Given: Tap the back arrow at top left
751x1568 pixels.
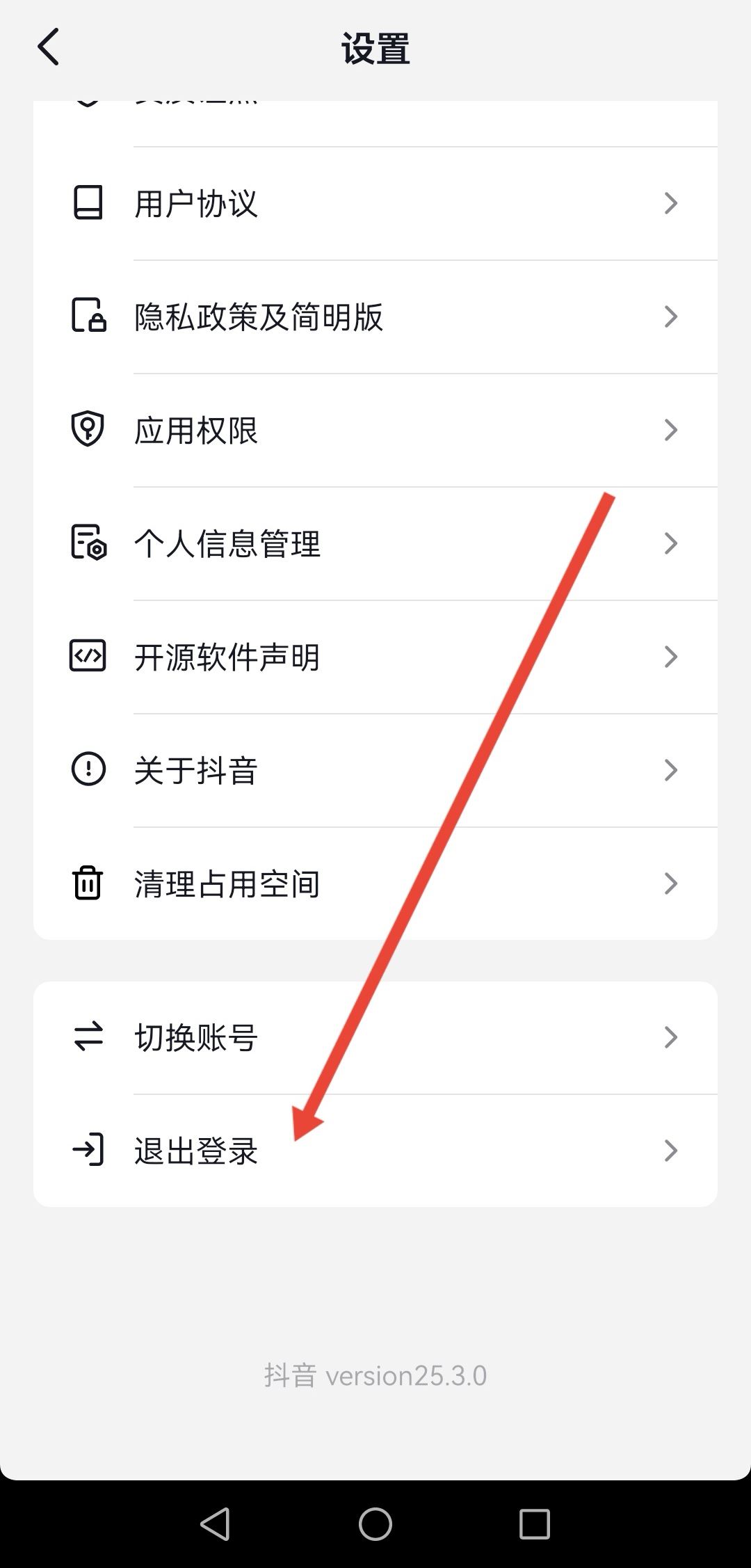Looking at the screenshot, I should 47,47.
